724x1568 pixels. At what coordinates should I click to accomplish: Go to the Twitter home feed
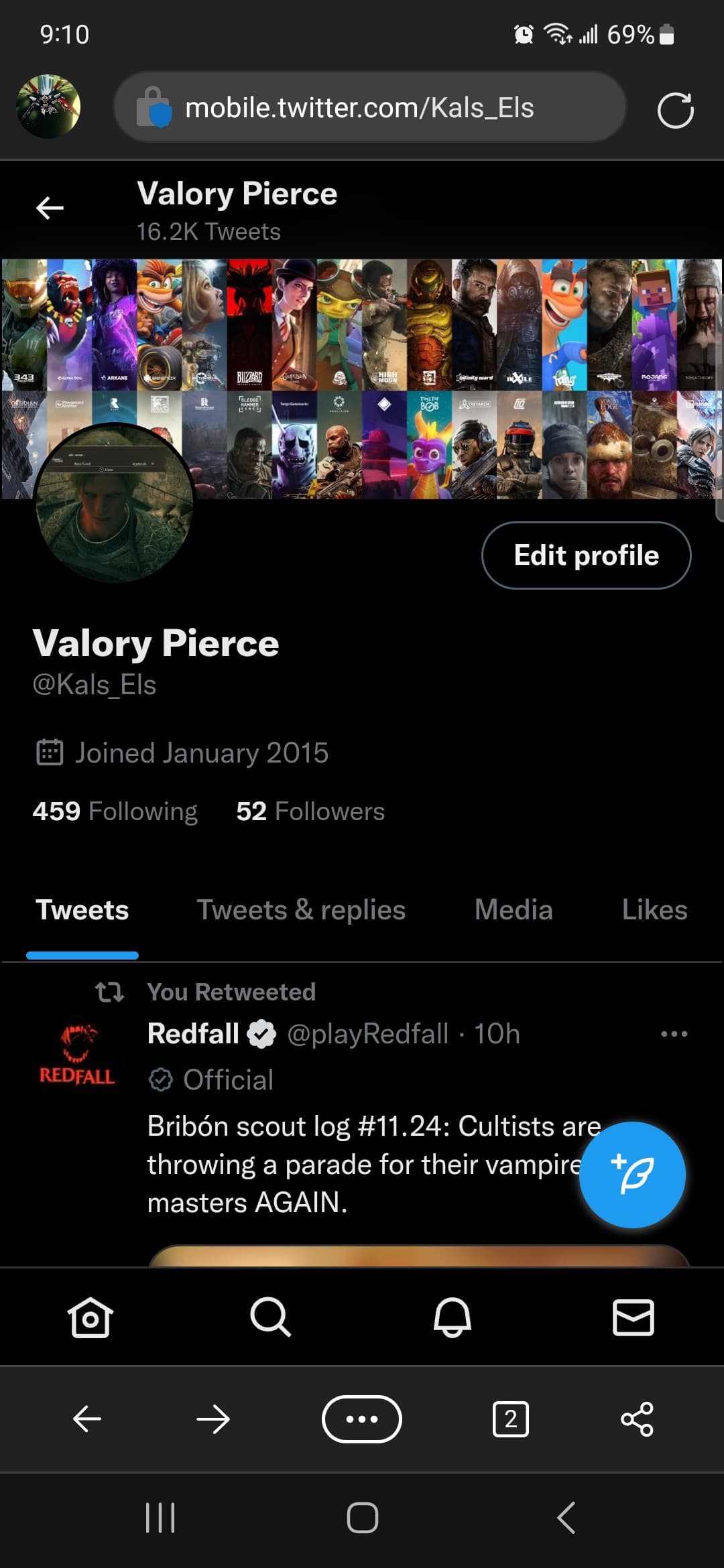coord(90,1317)
